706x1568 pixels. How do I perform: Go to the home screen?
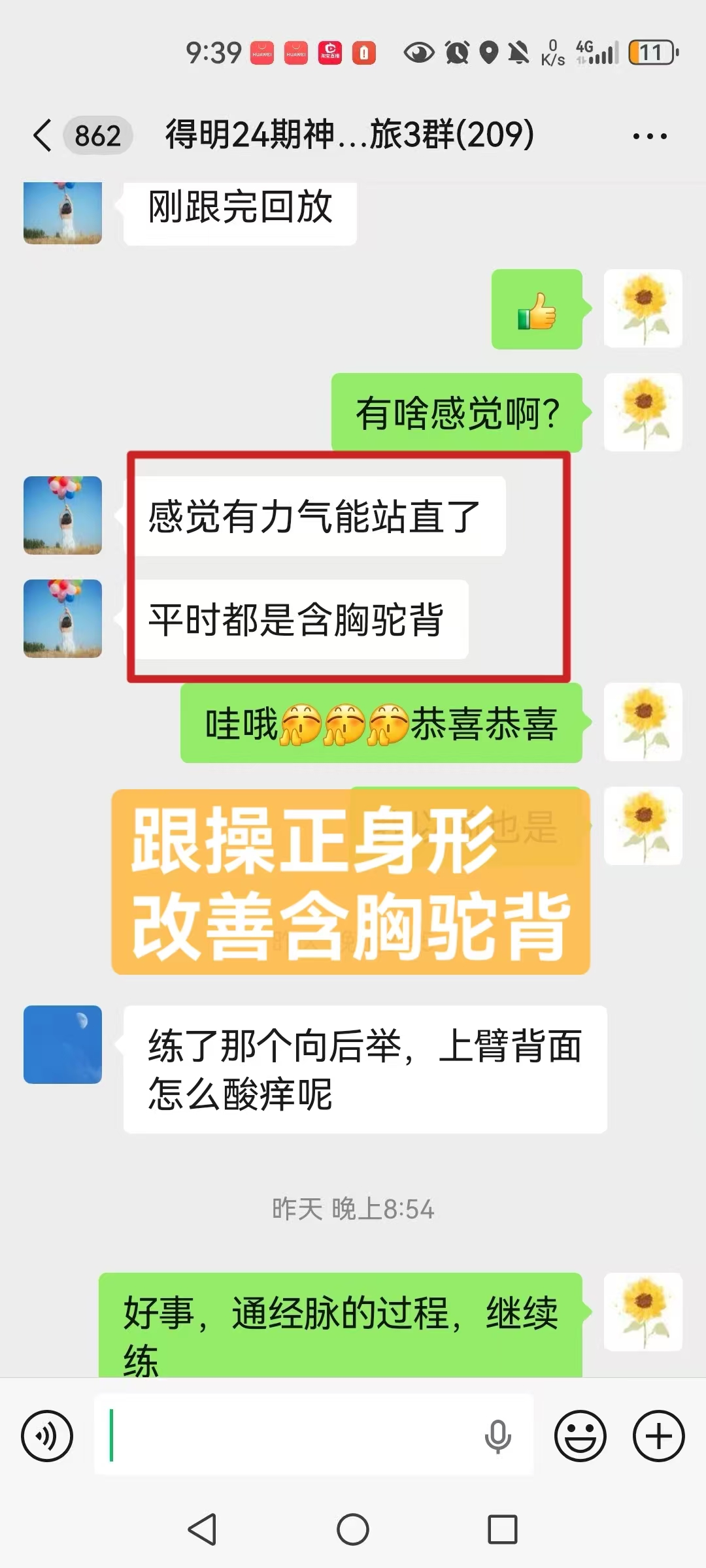[x=353, y=1529]
